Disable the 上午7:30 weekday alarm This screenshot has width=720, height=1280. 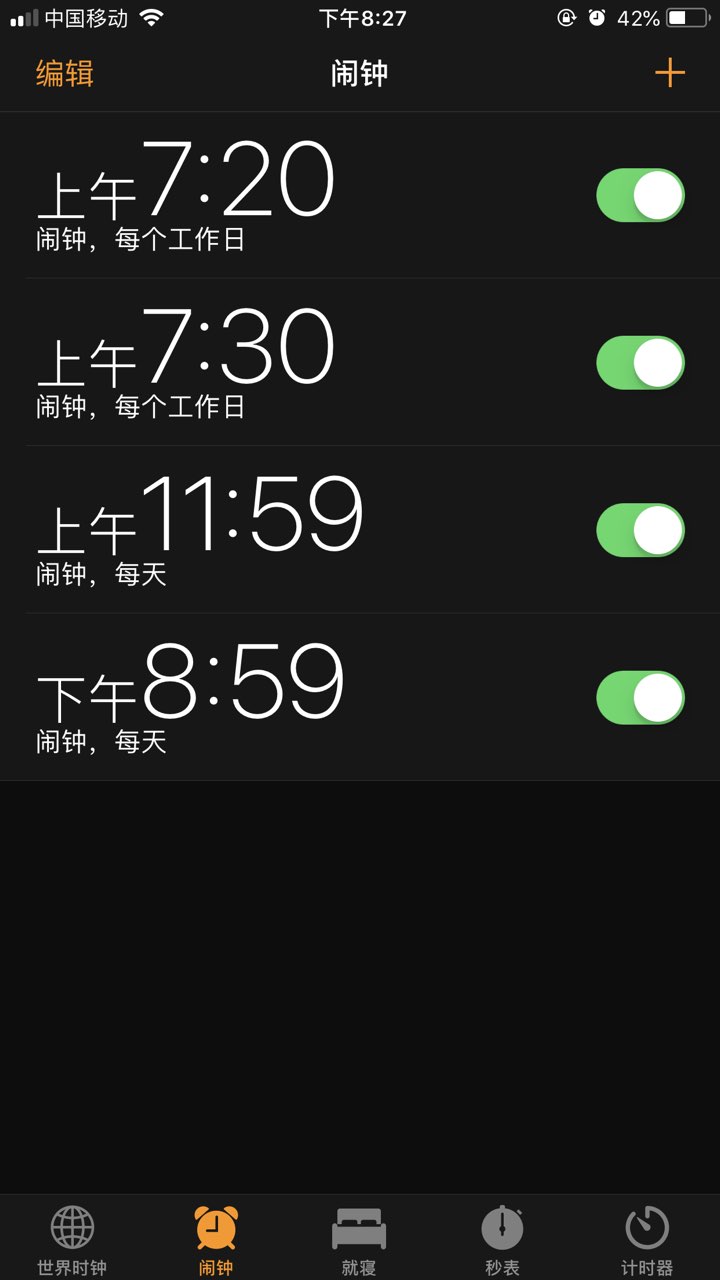[641, 362]
